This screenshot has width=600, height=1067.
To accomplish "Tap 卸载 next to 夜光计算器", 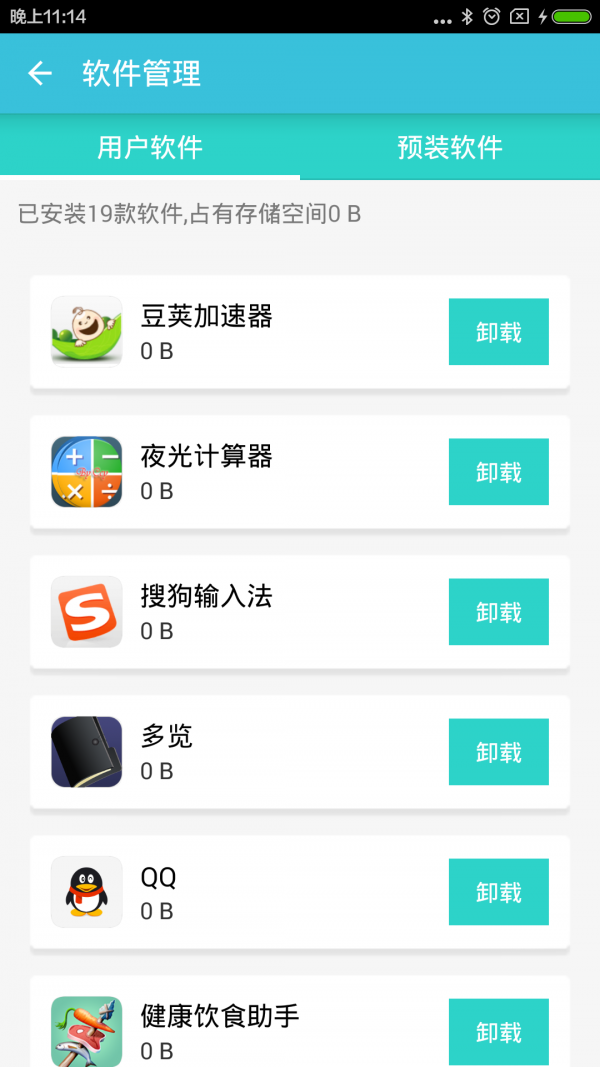I will tap(498, 472).
